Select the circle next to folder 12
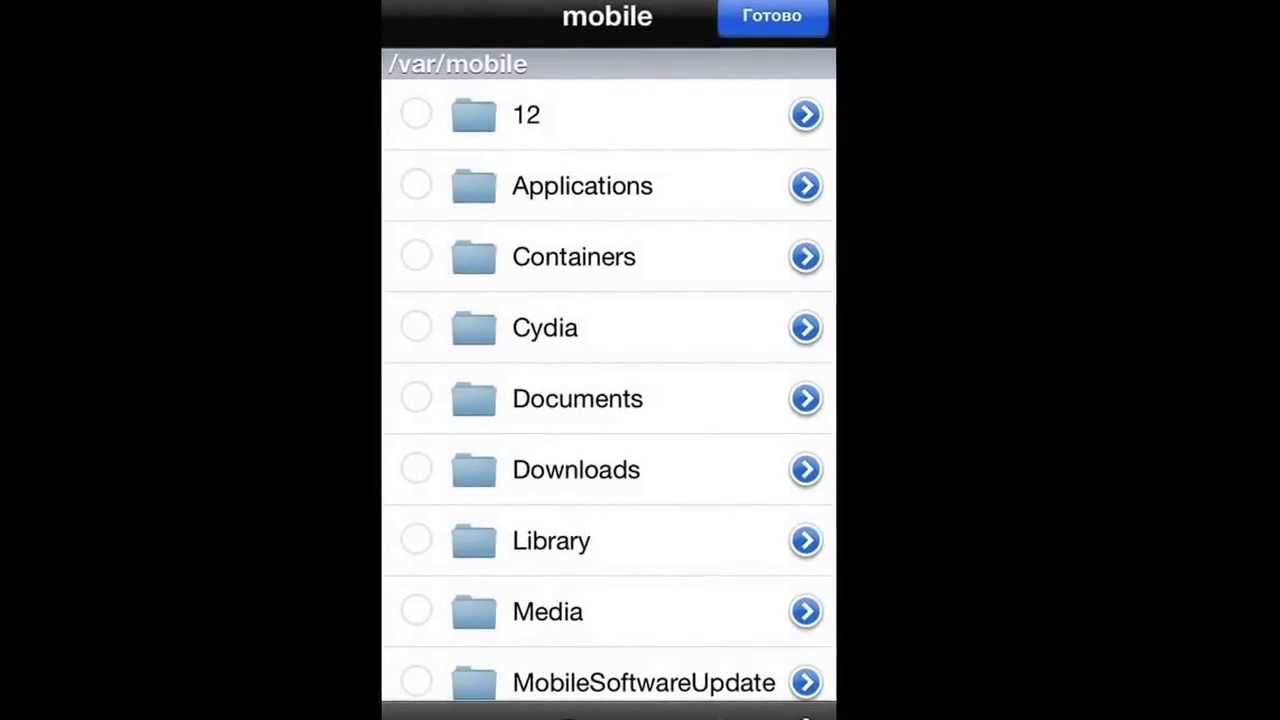 416,114
